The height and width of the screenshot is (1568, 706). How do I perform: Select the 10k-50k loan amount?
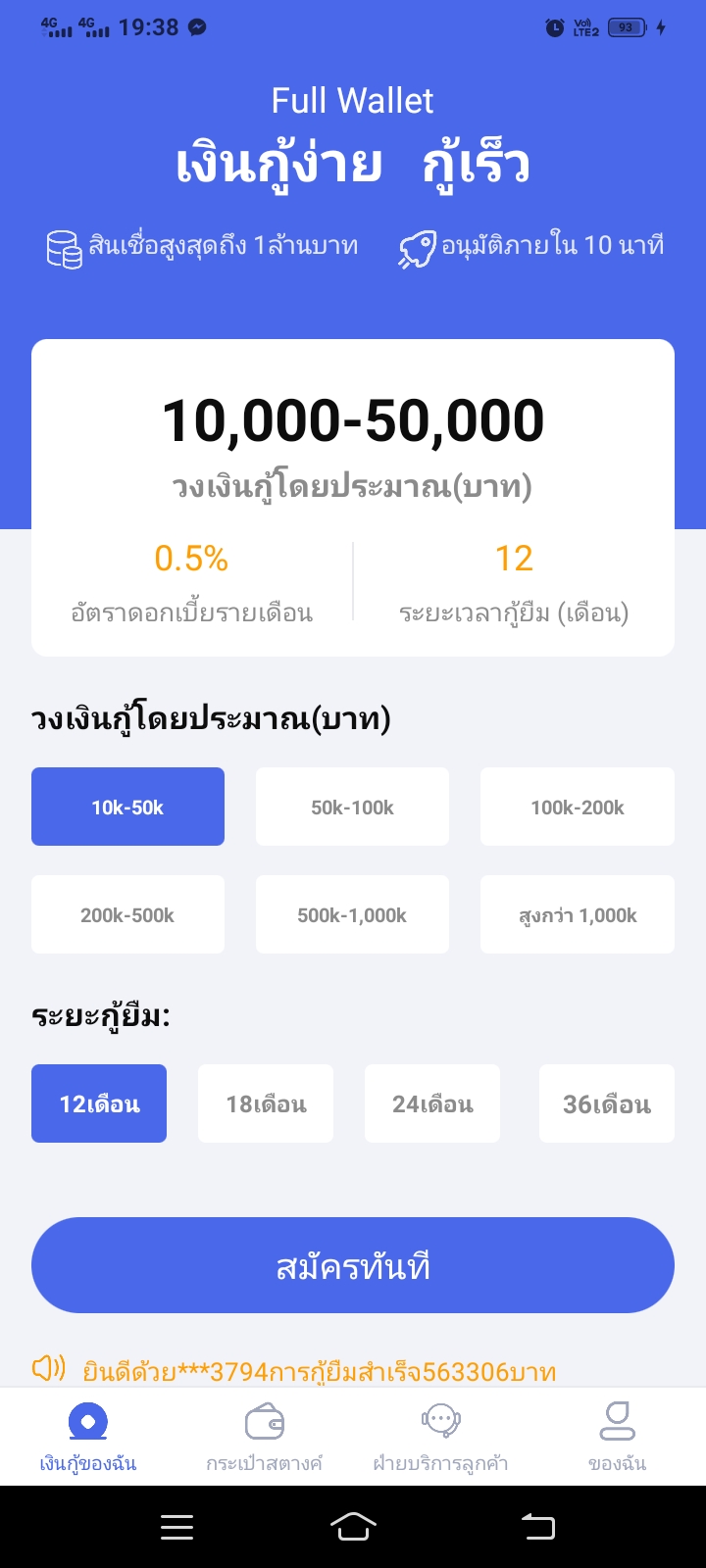127,807
